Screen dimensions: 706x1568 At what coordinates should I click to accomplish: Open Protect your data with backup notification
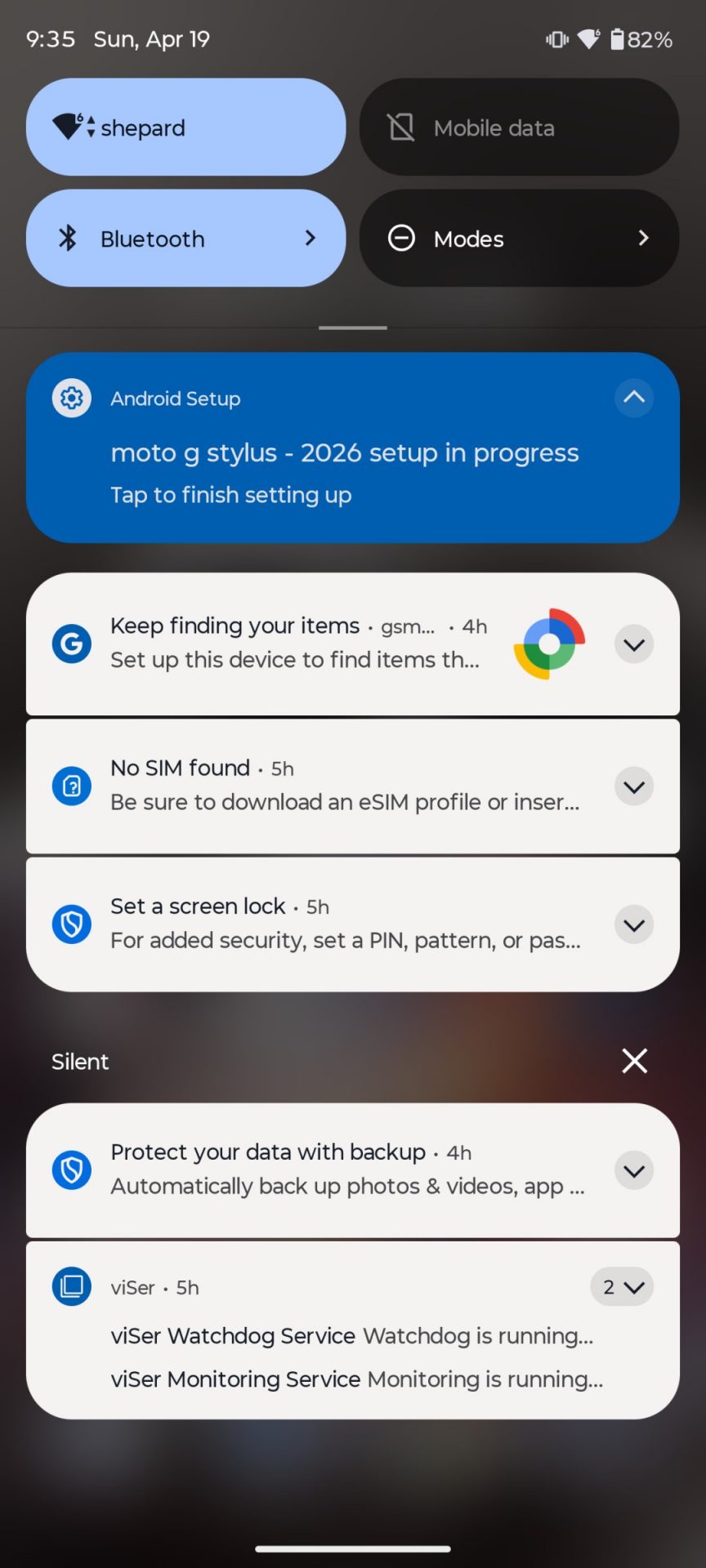tap(327, 1170)
